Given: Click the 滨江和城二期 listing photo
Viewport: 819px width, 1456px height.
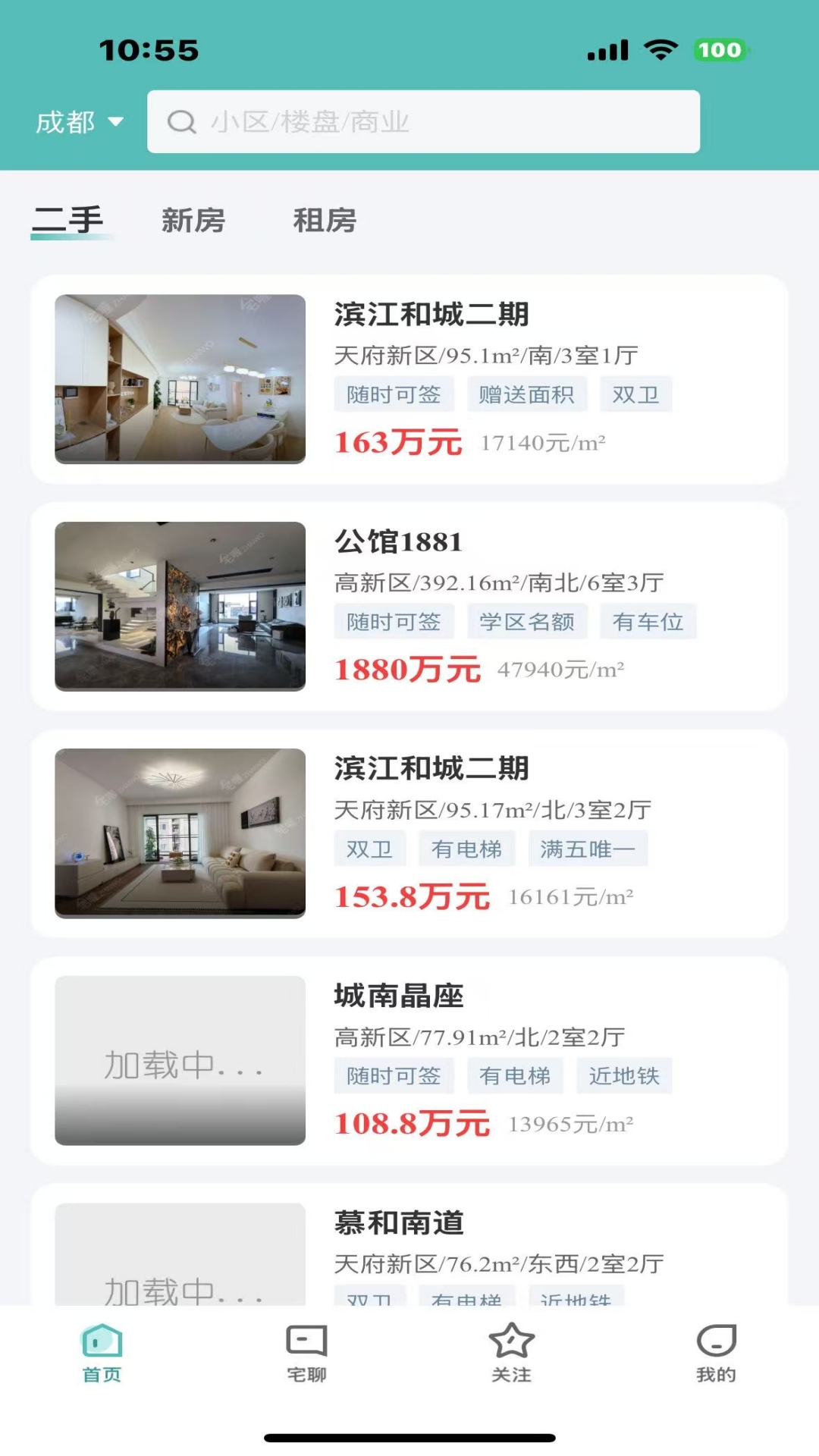Looking at the screenshot, I should [180, 380].
